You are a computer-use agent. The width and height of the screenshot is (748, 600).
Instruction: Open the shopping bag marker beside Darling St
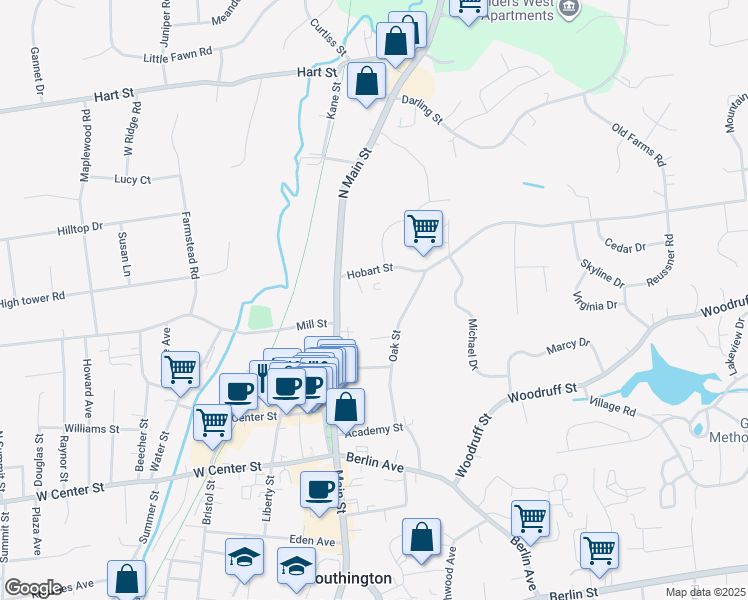pyautogui.click(x=366, y=82)
